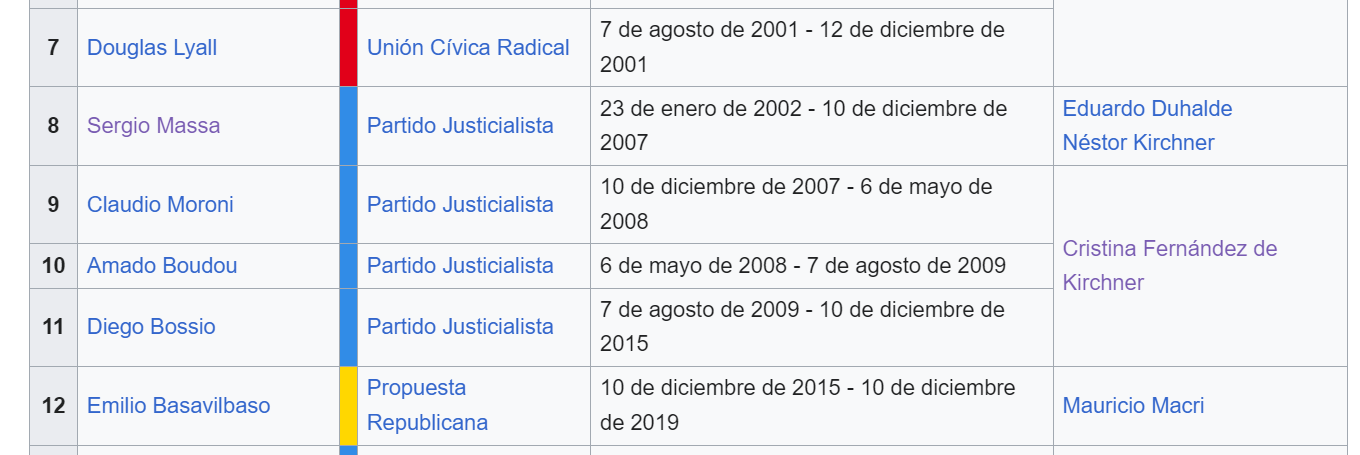Tap Partido Justicialista in Amado Boudou's row
Image resolution: width=1360 pixels, height=455 pixels.
coord(460,266)
